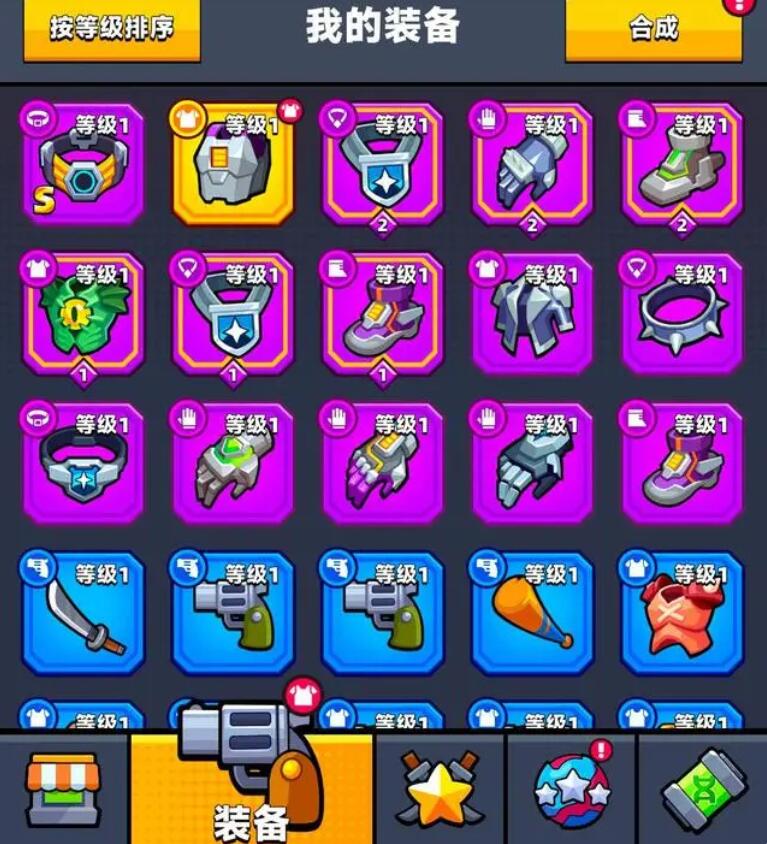Screen dimensions: 767x844
Task: Select the blue sword weapon item
Action: (83, 612)
